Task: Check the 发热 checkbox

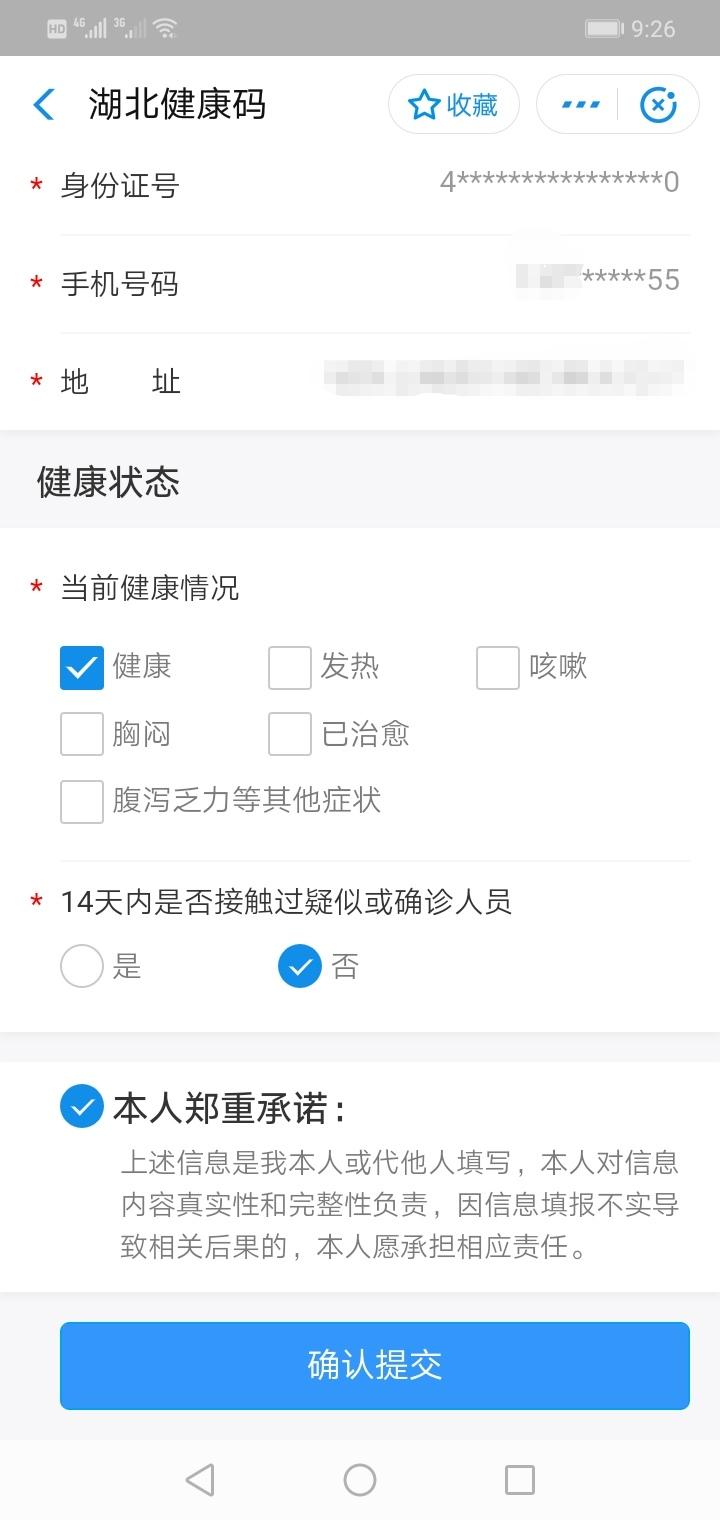Action: pos(290,667)
